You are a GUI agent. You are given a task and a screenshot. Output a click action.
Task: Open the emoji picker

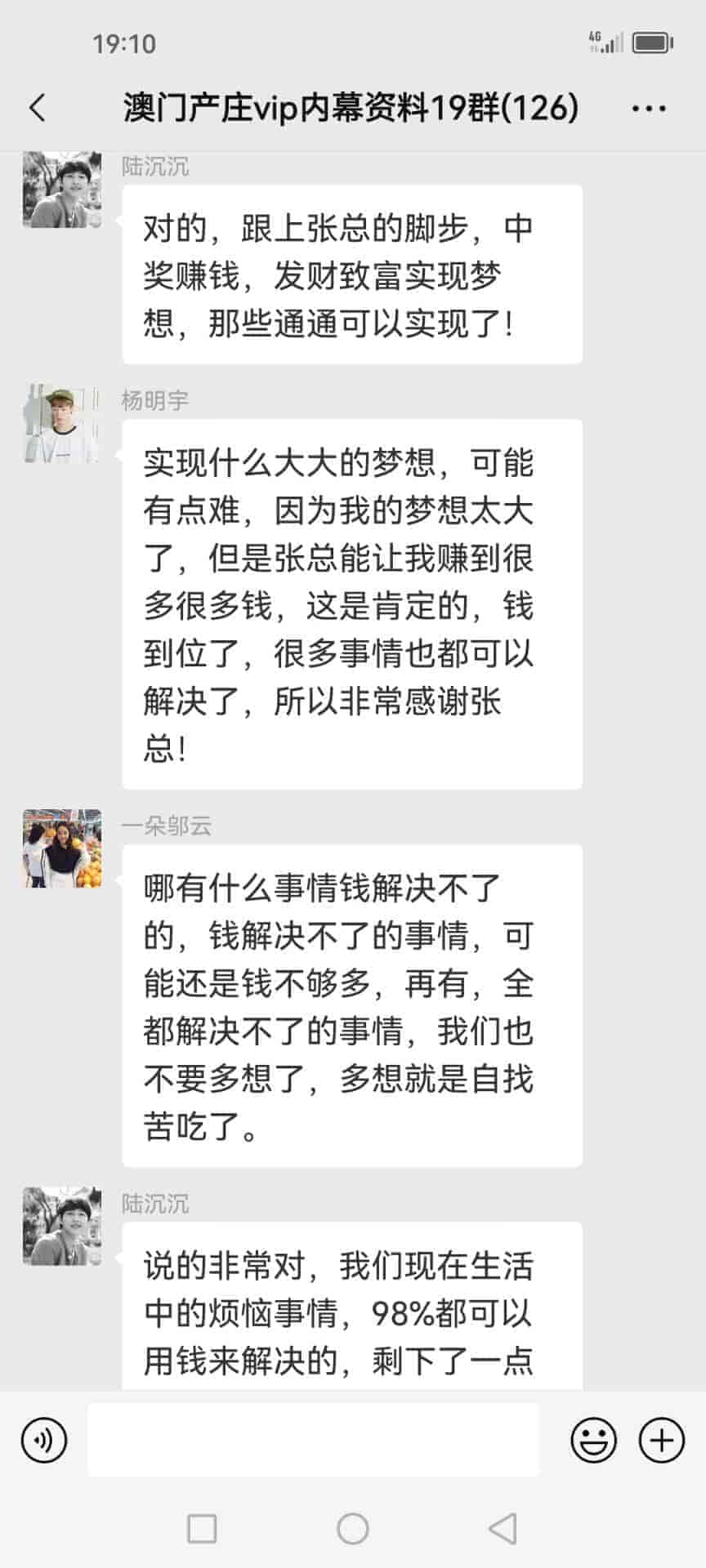[593, 1440]
